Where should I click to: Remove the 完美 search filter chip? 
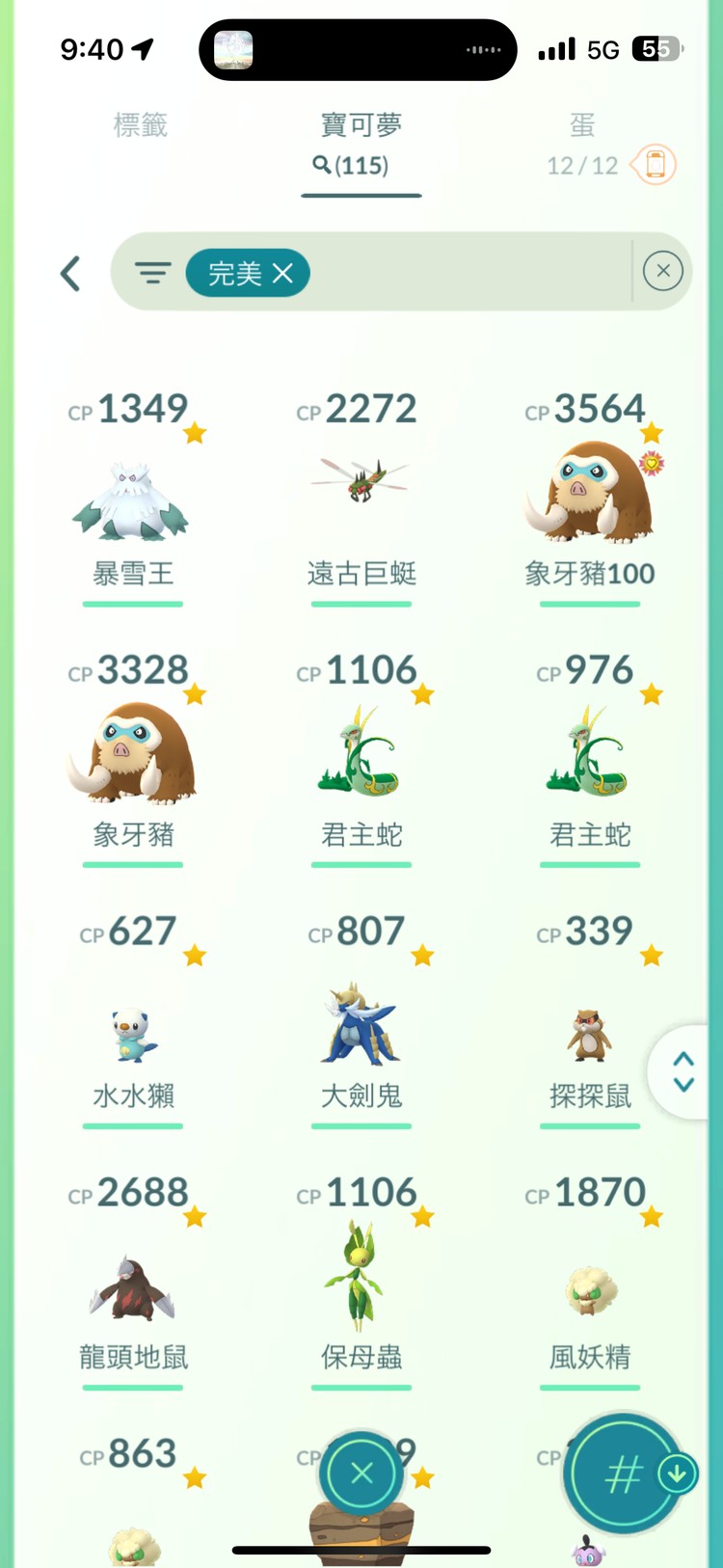pos(282,273)
